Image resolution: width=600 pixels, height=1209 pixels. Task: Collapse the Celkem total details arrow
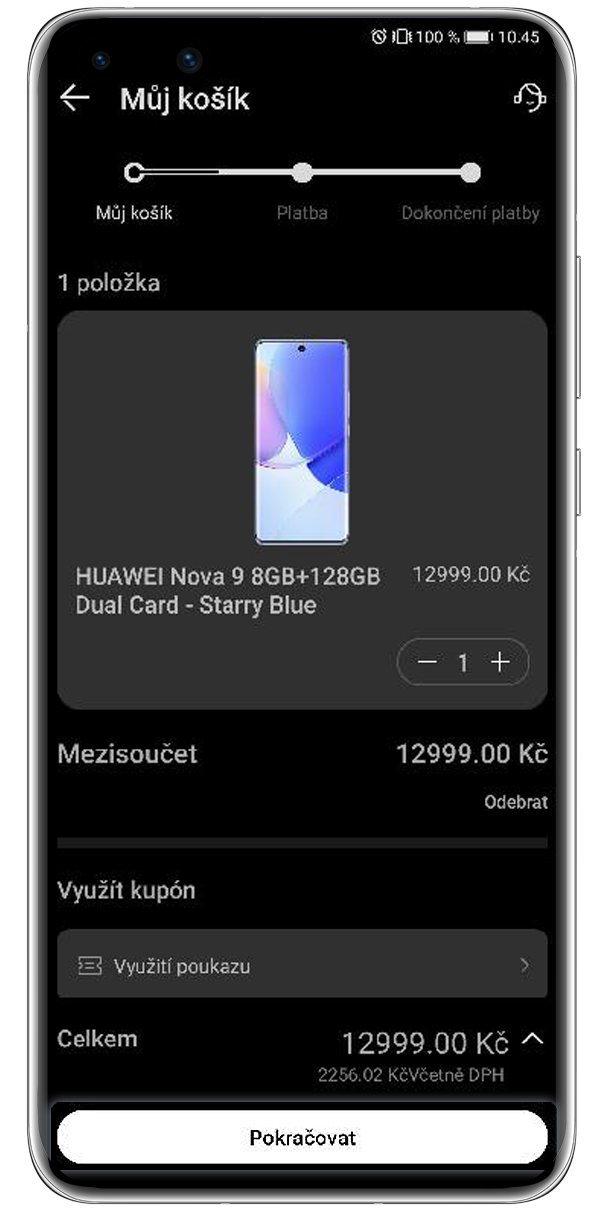(533, 1040)
